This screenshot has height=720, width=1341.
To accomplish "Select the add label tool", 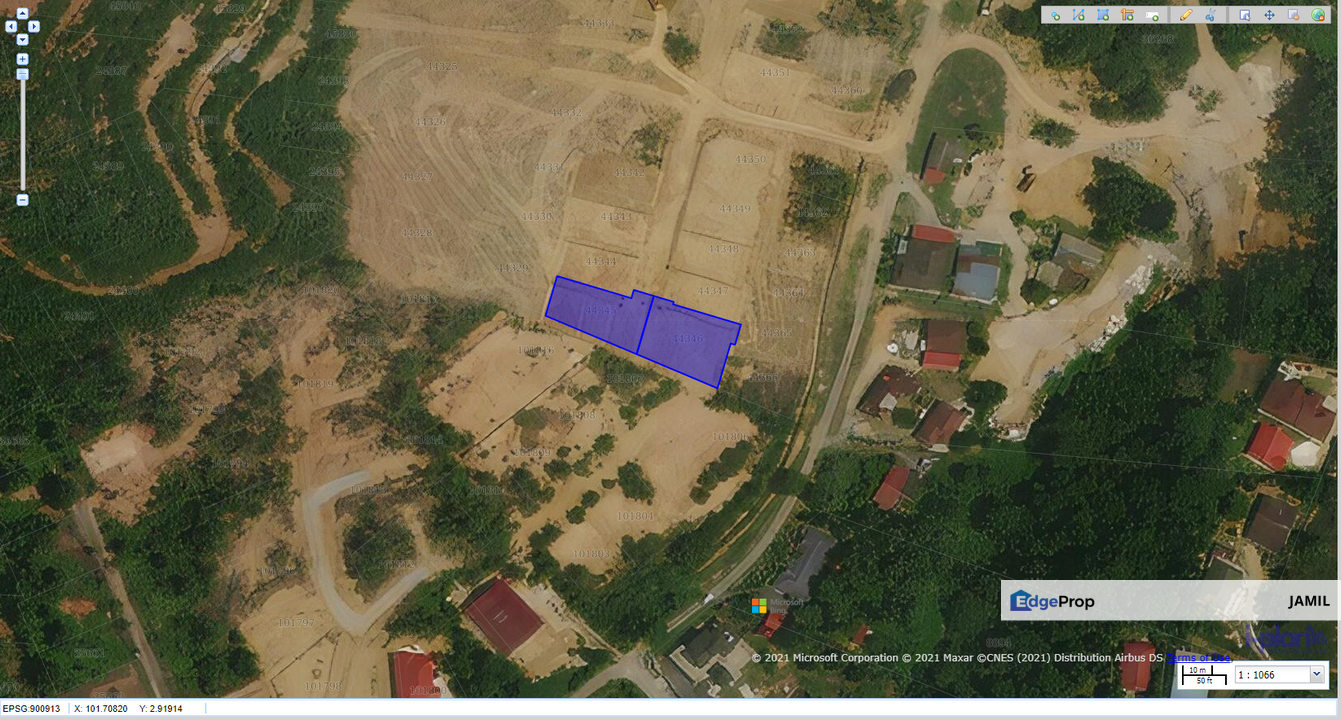I will tap(1152, 15).
